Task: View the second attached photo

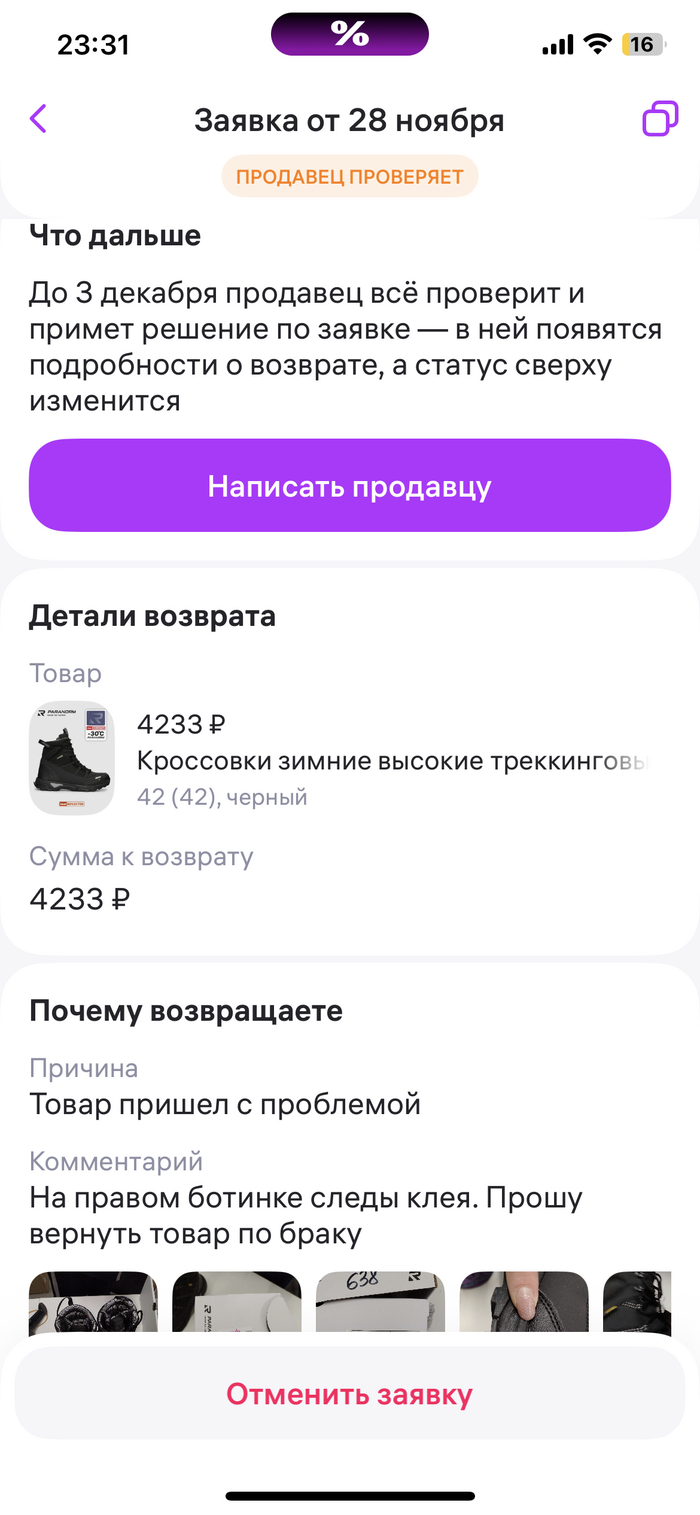Action: click(x=237, y=1302)
